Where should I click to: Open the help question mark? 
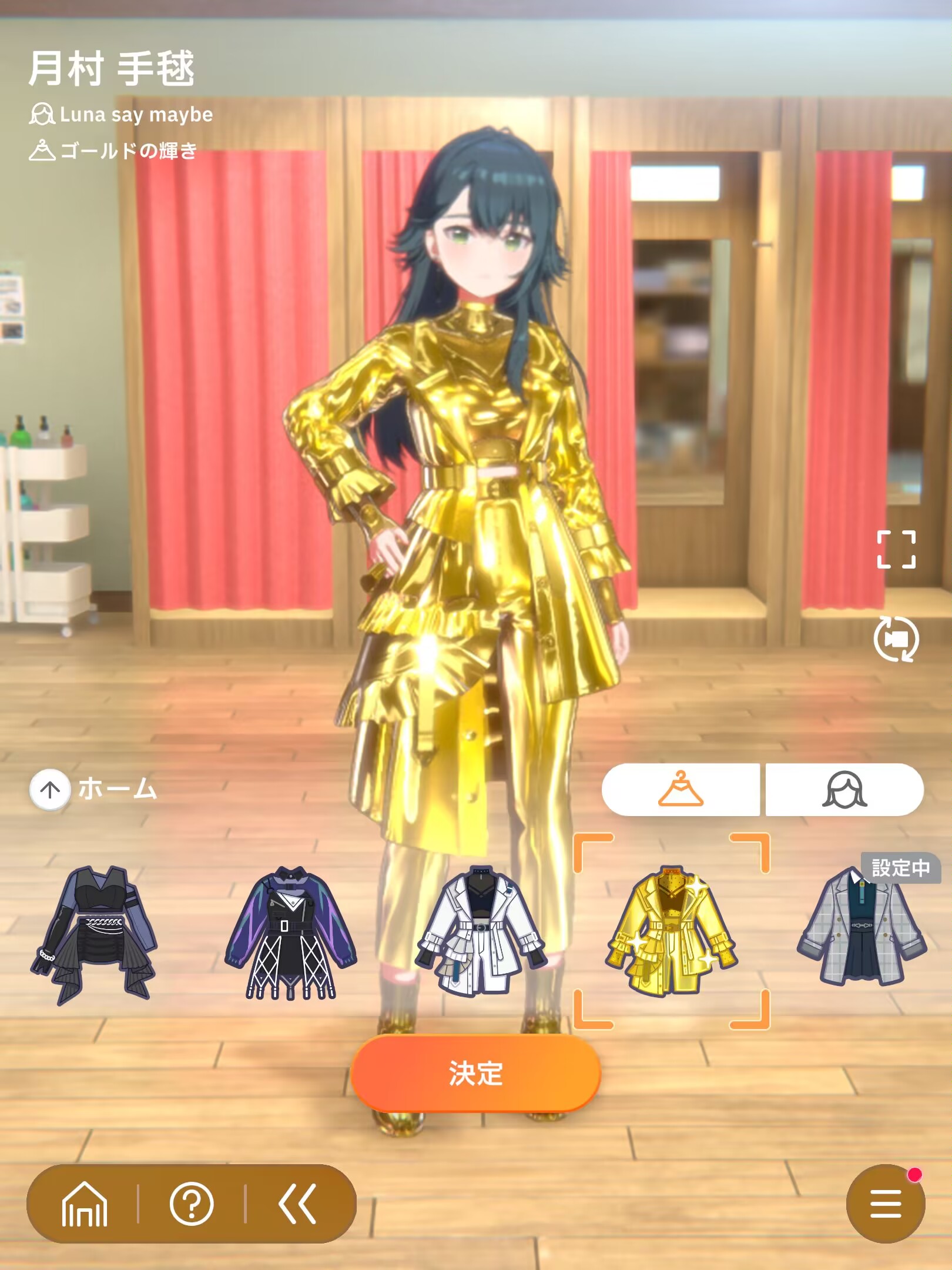coord(192,1204)
